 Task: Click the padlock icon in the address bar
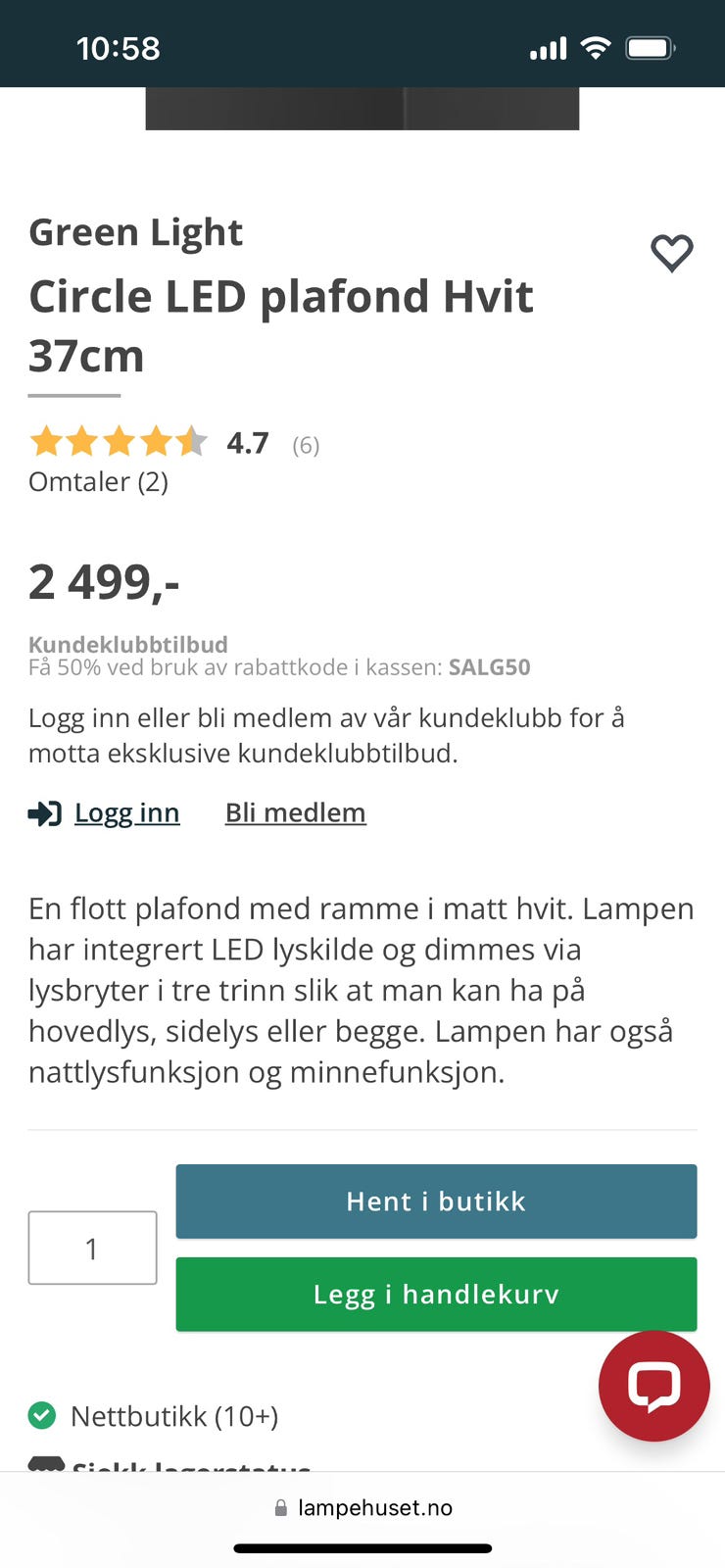(280, 1506)
